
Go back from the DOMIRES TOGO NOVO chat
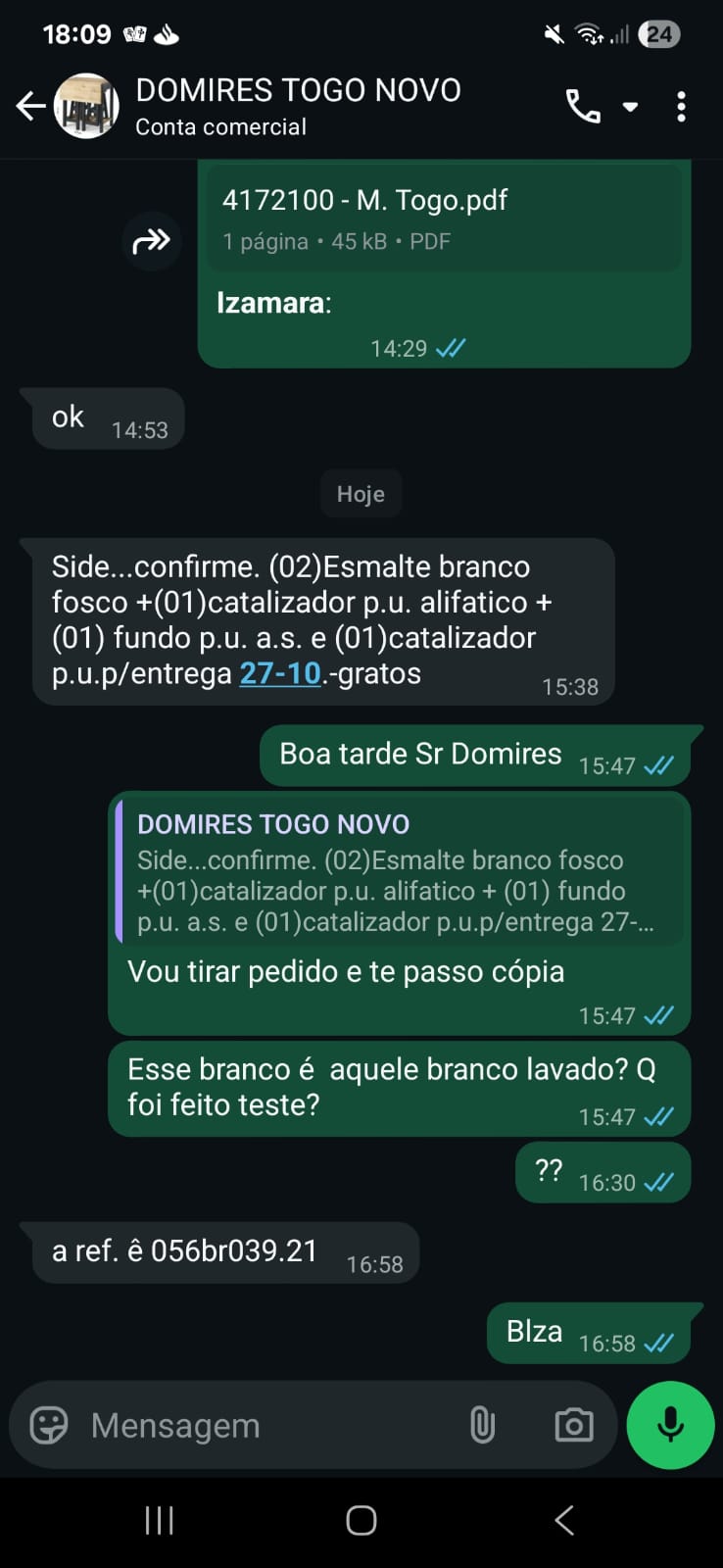click(30, 106)
